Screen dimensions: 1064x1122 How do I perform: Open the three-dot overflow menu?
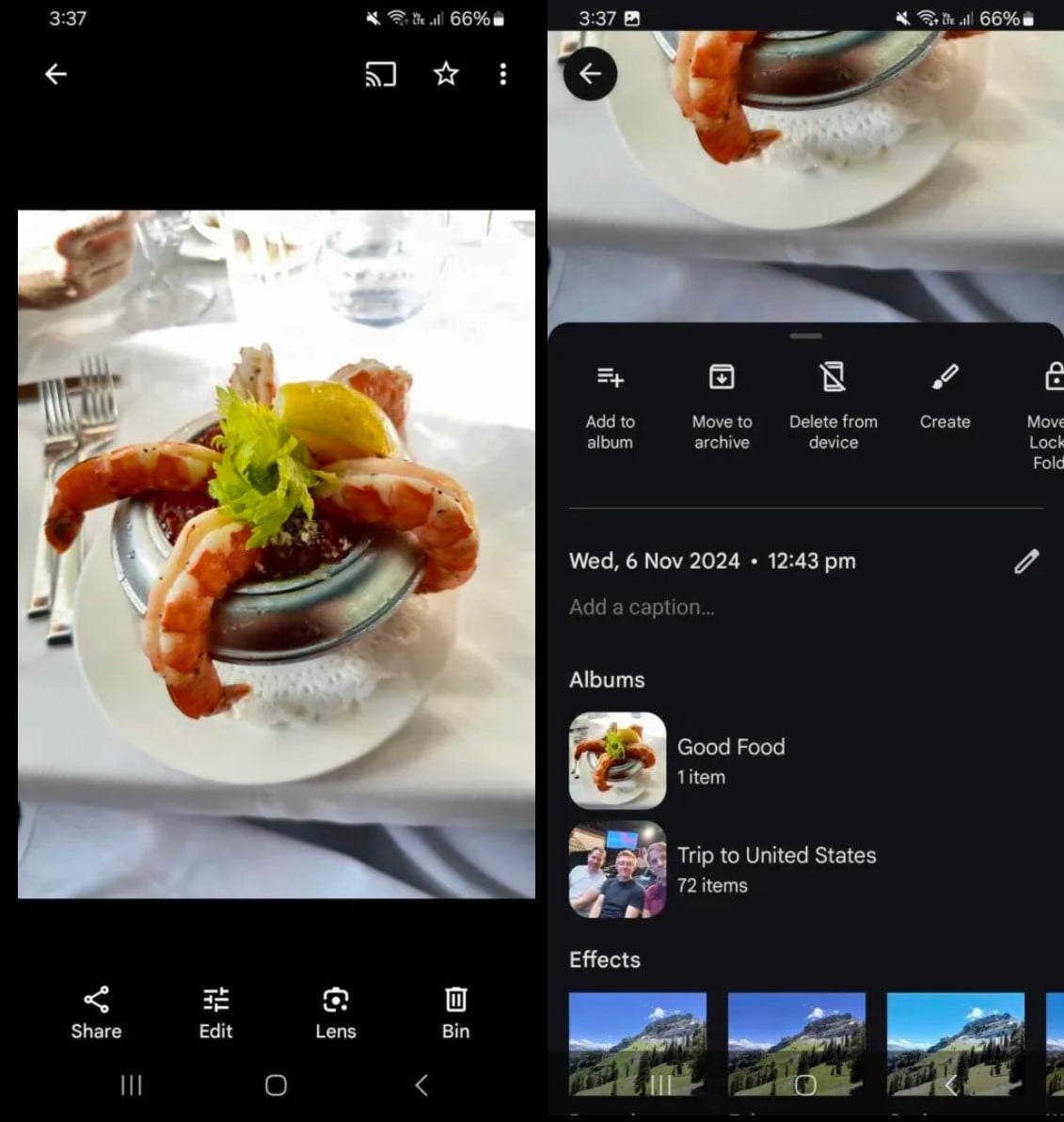[x=503, y=74]
